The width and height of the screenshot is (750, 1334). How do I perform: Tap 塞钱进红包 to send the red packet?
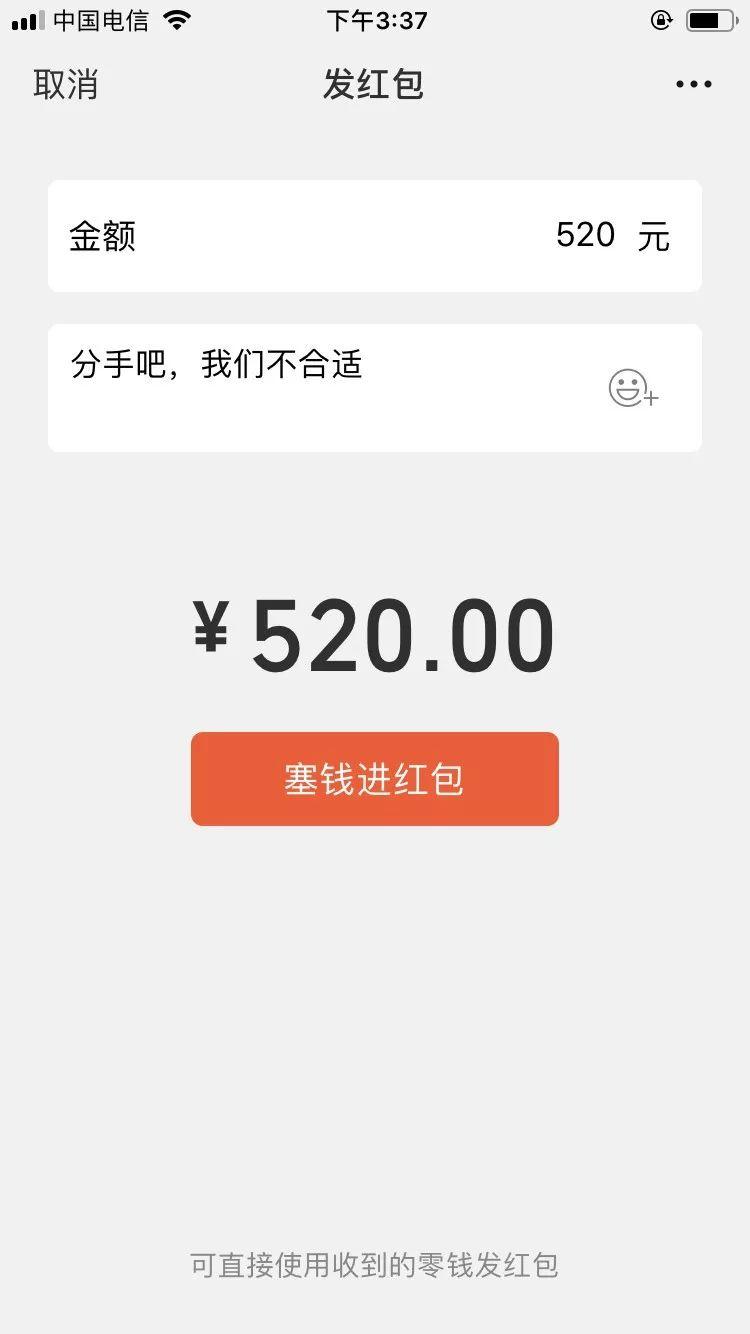[x=375, y=779]
